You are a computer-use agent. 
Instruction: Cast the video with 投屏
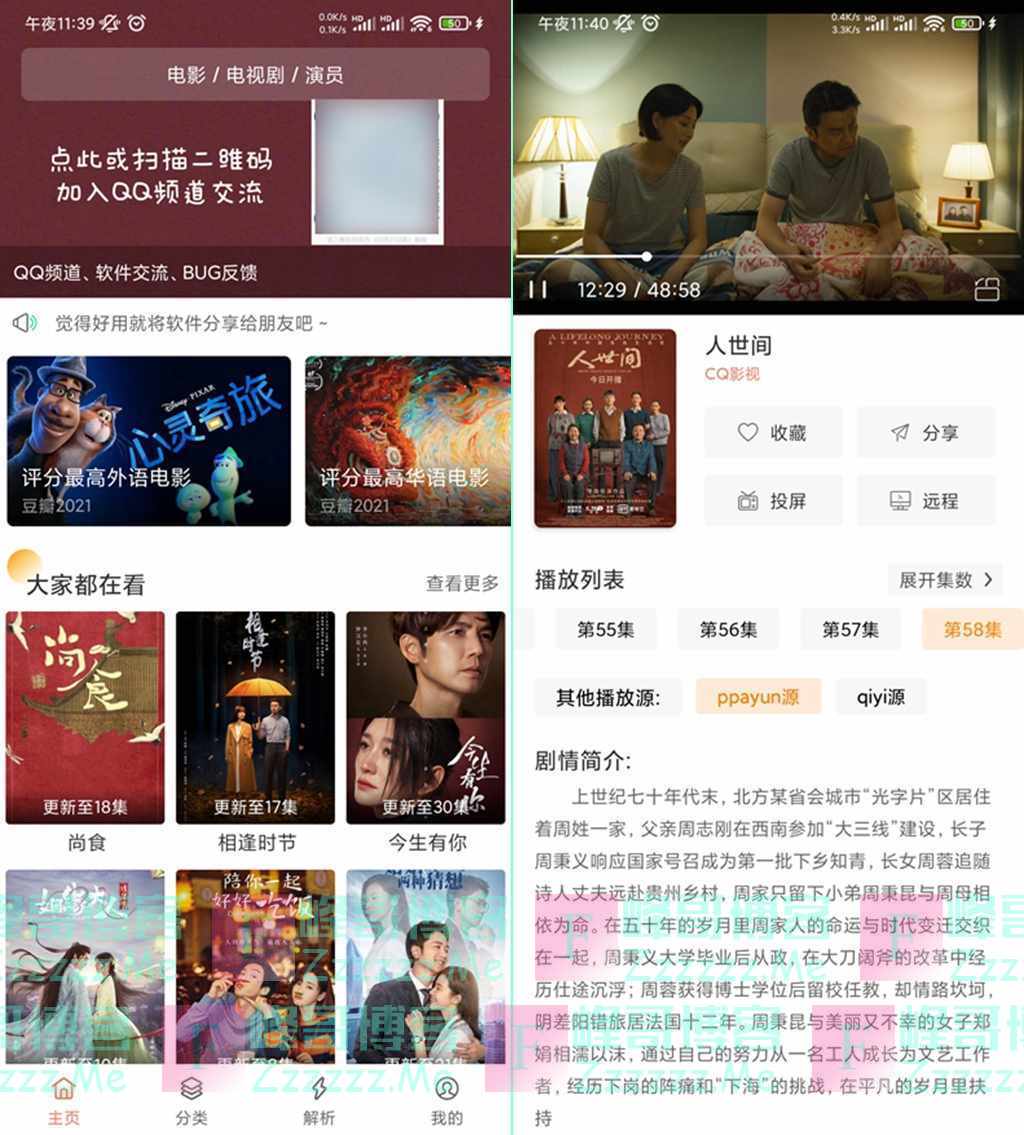[773, 501]
